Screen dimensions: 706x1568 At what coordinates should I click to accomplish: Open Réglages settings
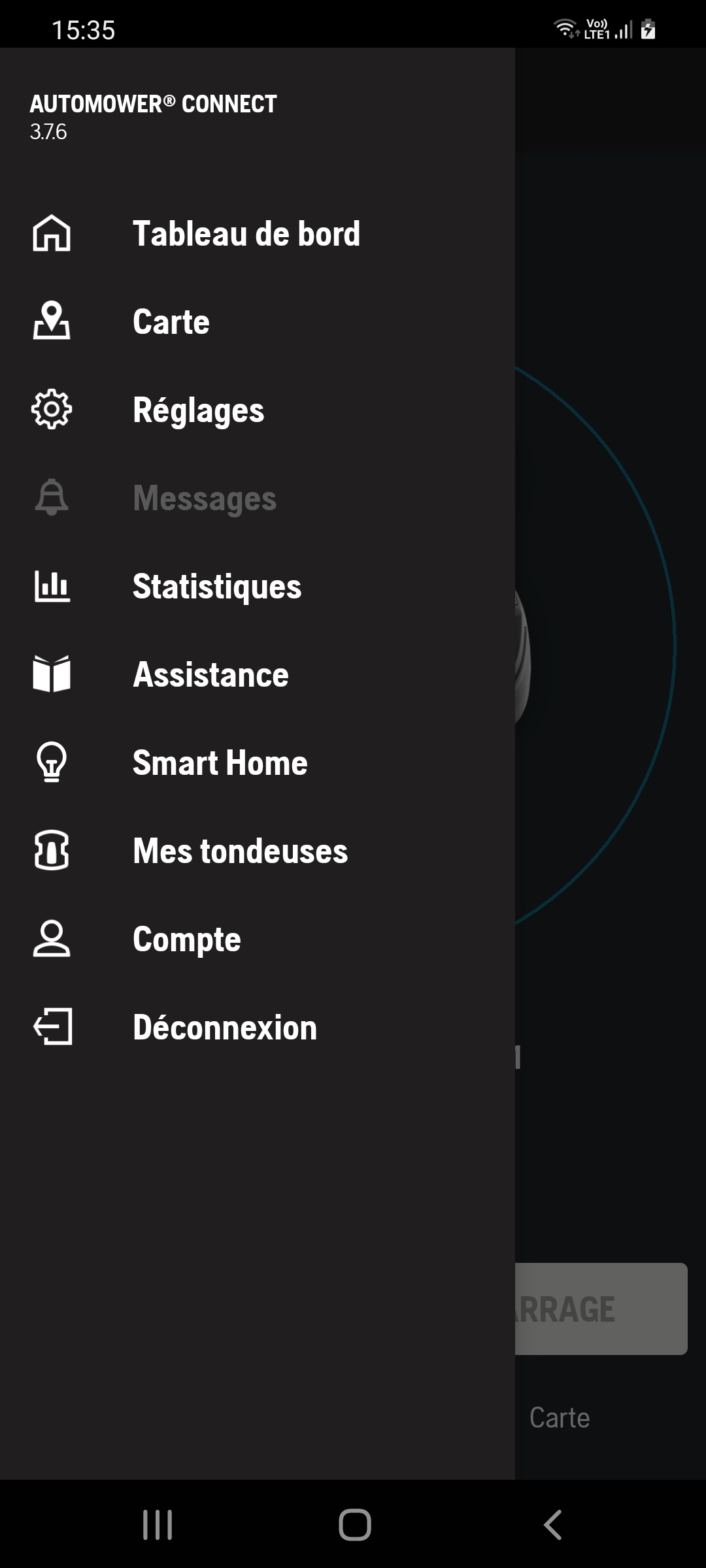click(x=258, y=410)
